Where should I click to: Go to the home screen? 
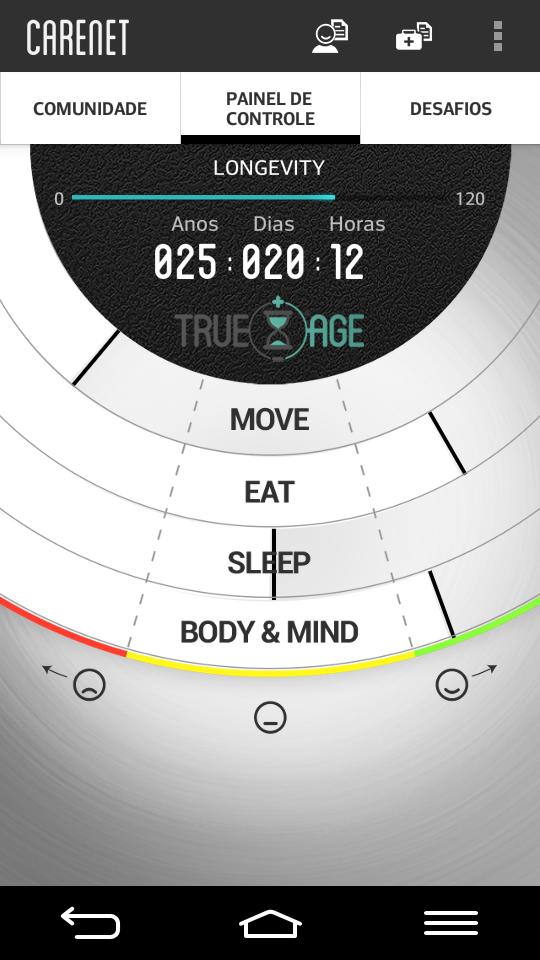point(270,923)
